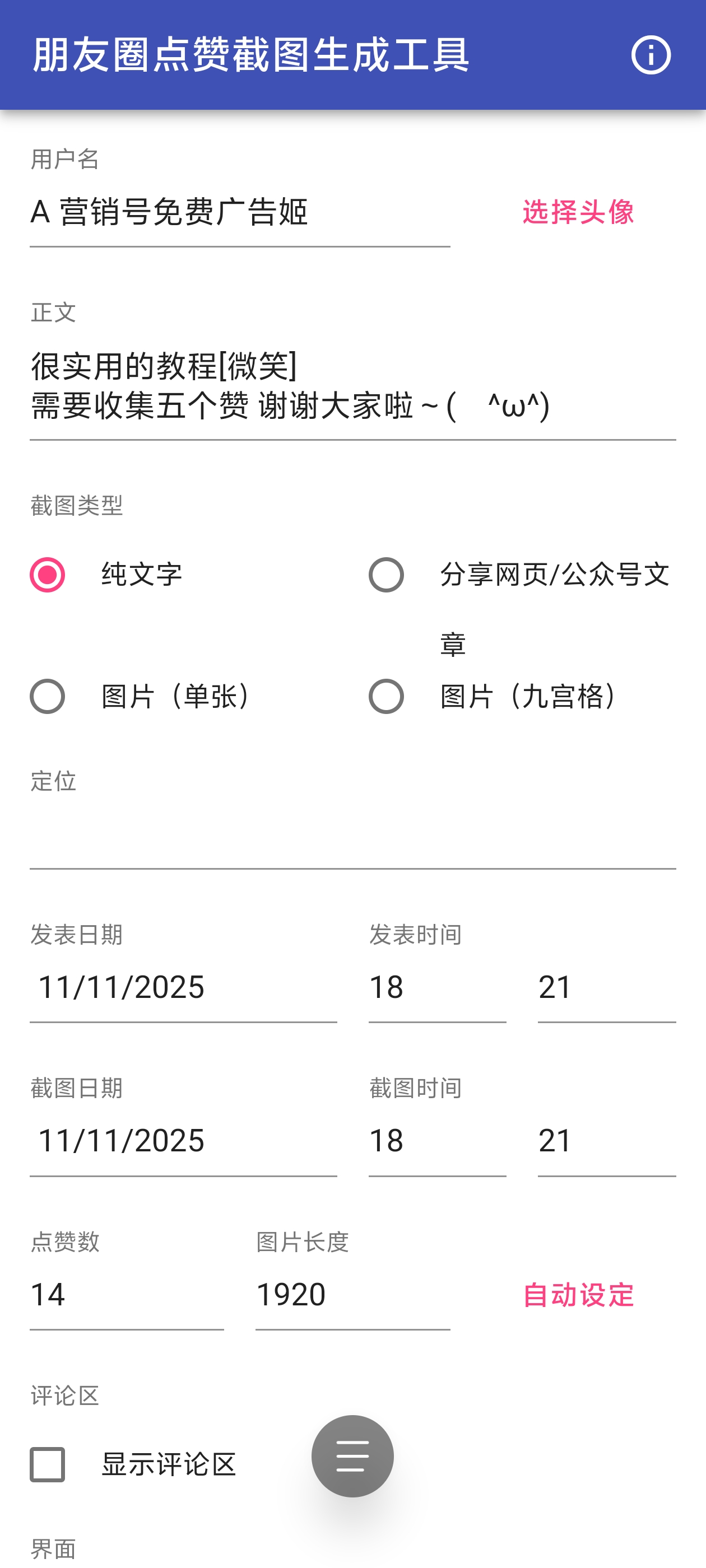Edit the 发表时间 minute field

[606, 987]
